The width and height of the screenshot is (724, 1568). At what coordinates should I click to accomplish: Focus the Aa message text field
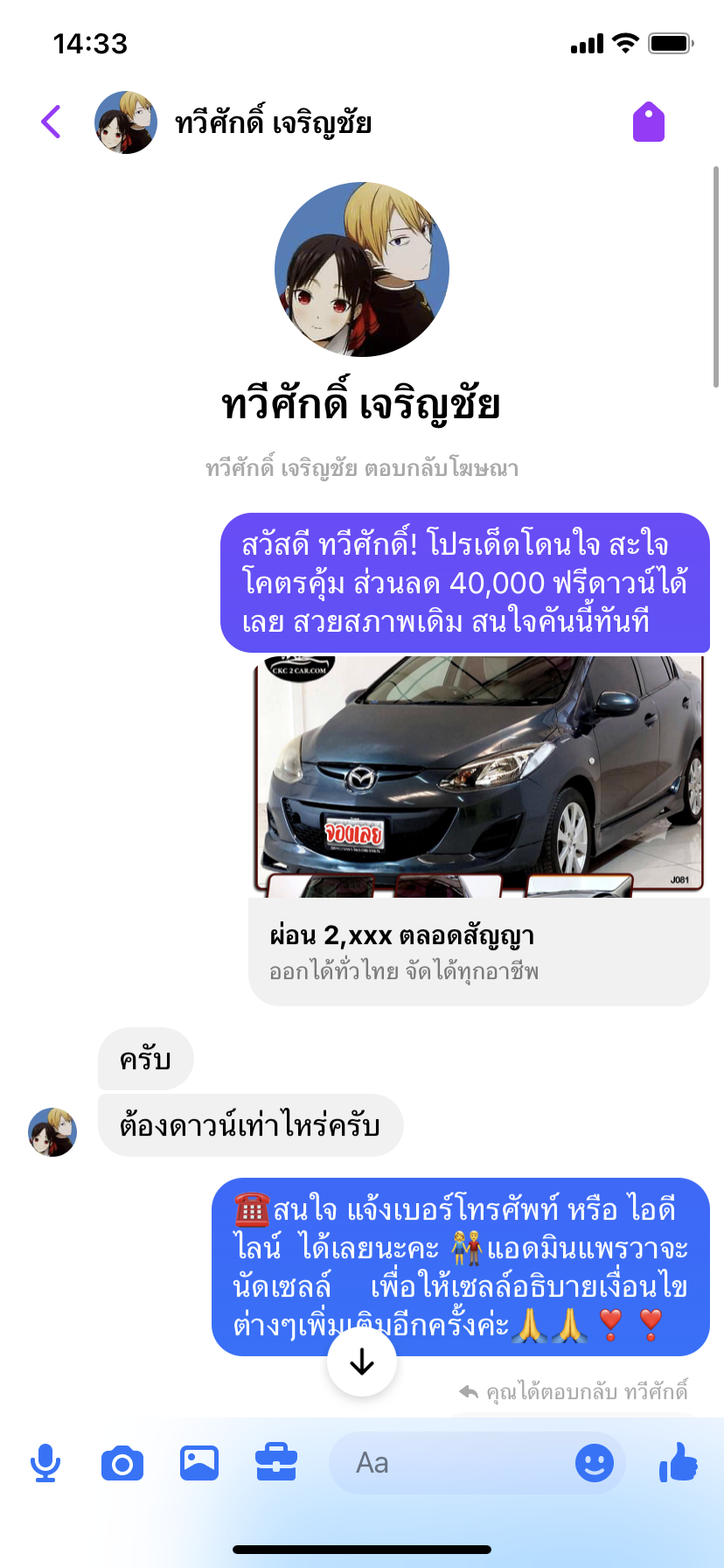click(455, 1462)
